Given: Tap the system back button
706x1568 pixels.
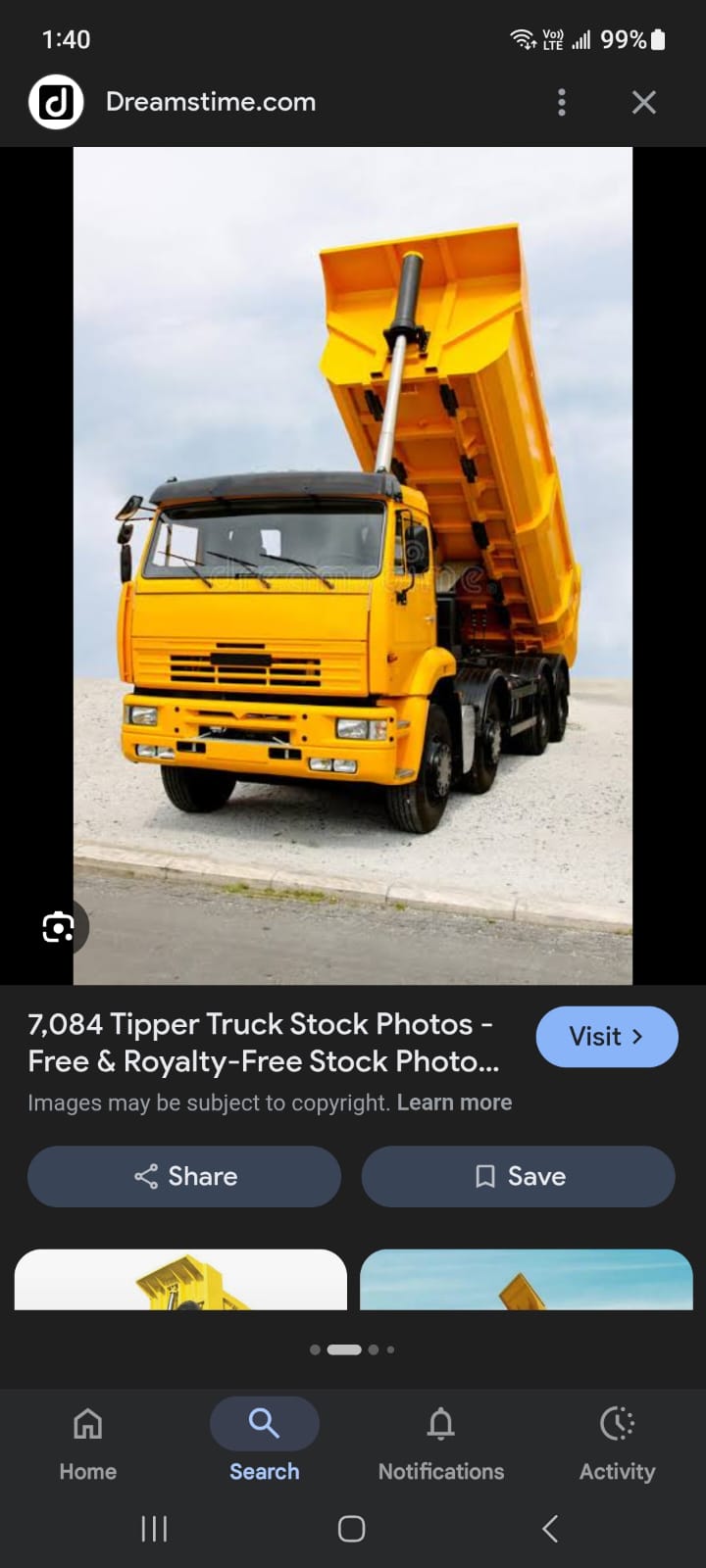Looking at the screenshot, I should point(550,1529).
